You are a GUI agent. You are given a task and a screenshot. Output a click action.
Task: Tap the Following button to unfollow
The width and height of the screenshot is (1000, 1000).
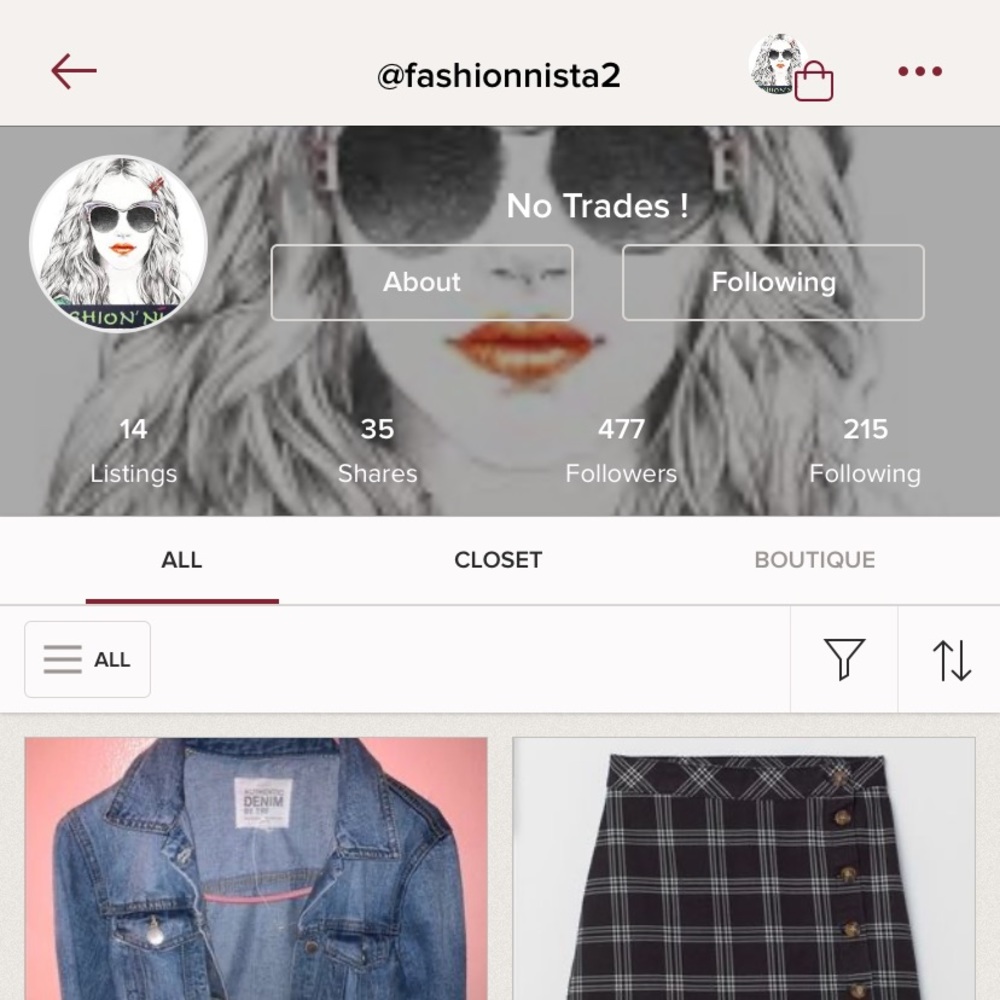point(773,283)
